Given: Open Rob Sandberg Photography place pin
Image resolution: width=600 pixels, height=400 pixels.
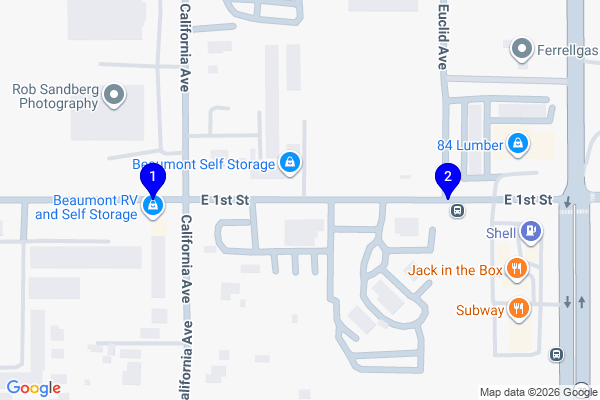Looking at the screenshot, I should point(115,95).
